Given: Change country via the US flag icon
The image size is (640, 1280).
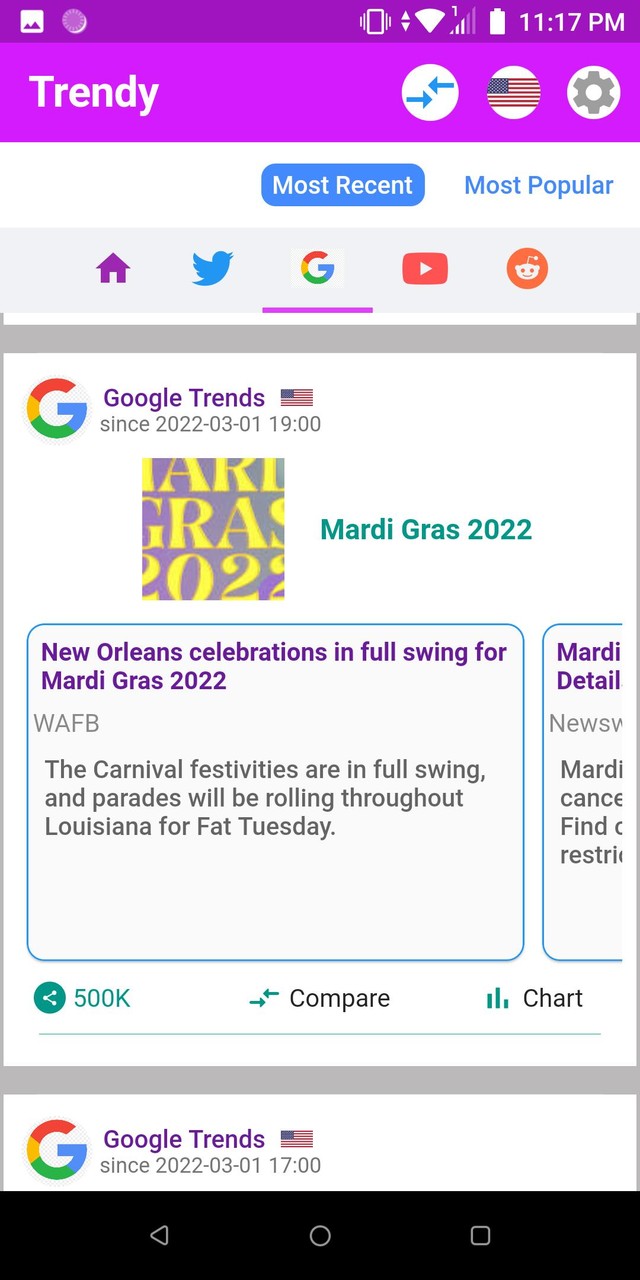Looking at the screenshot, I should (513, 93).
